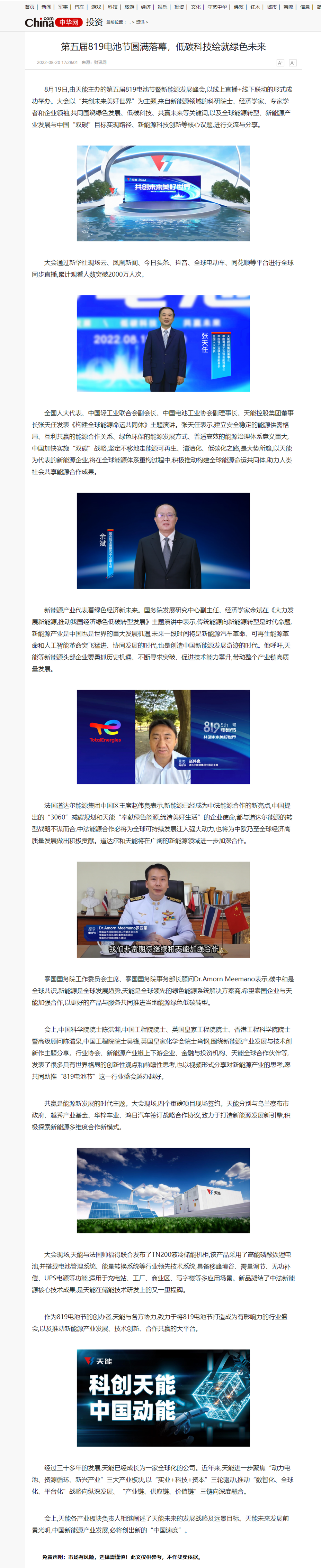Increase article font size with A+
The height and width of the screenshot is (1568, 321).
[280, 63]
